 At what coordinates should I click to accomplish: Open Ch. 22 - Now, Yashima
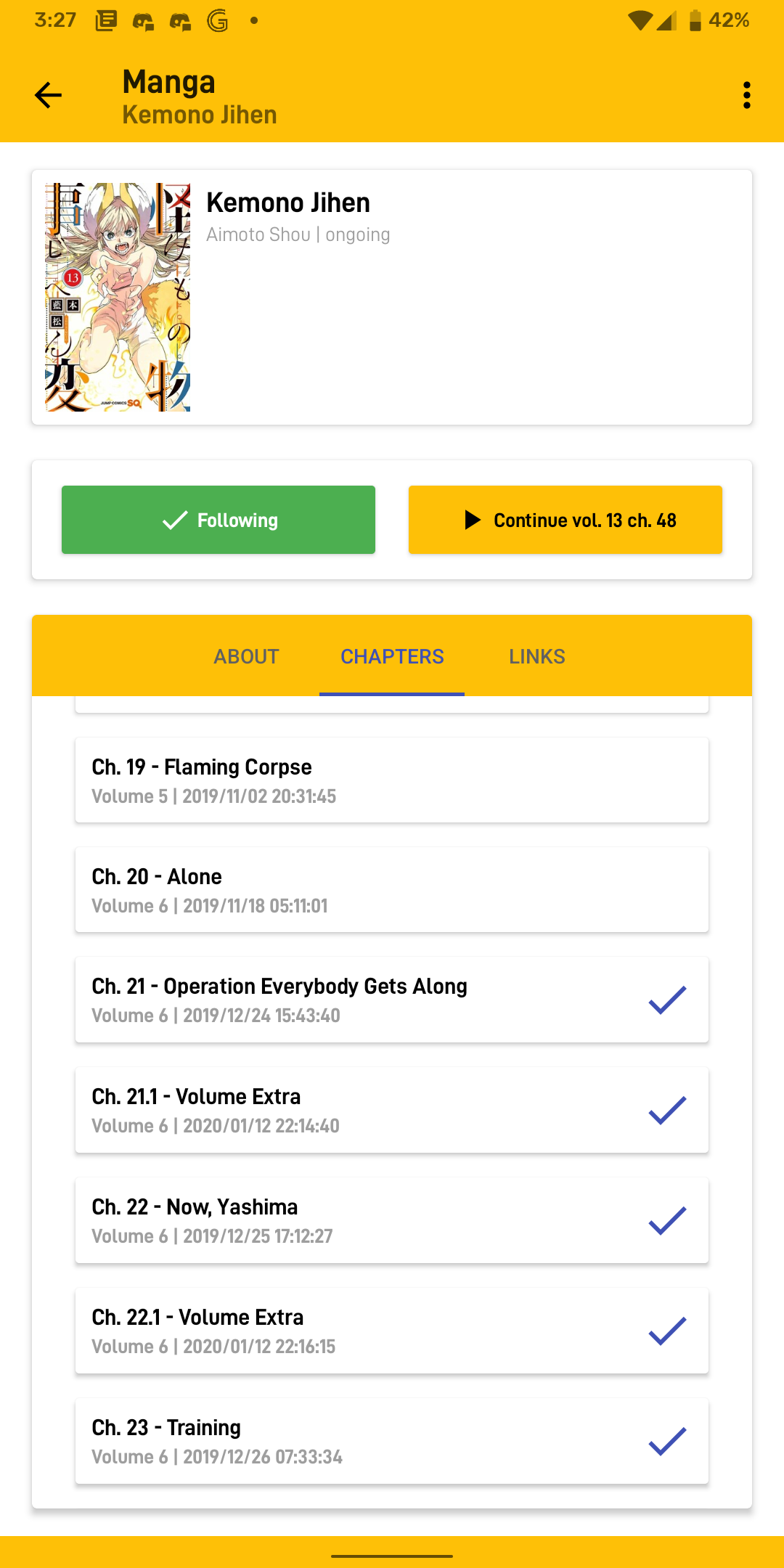[x=392, y=1220]
